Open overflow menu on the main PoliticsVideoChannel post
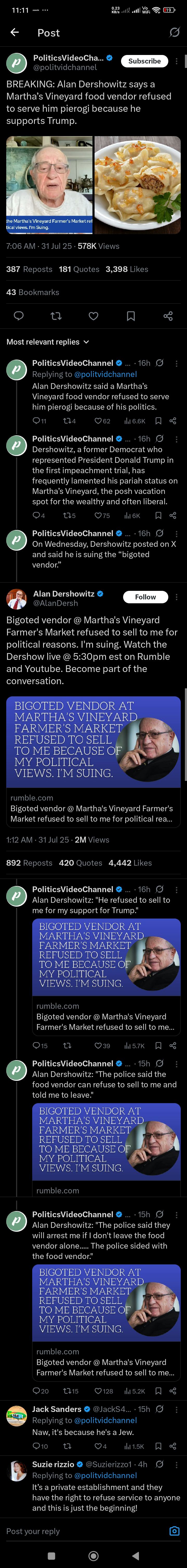Screen dimensions: 187x1568 (177, 61)
